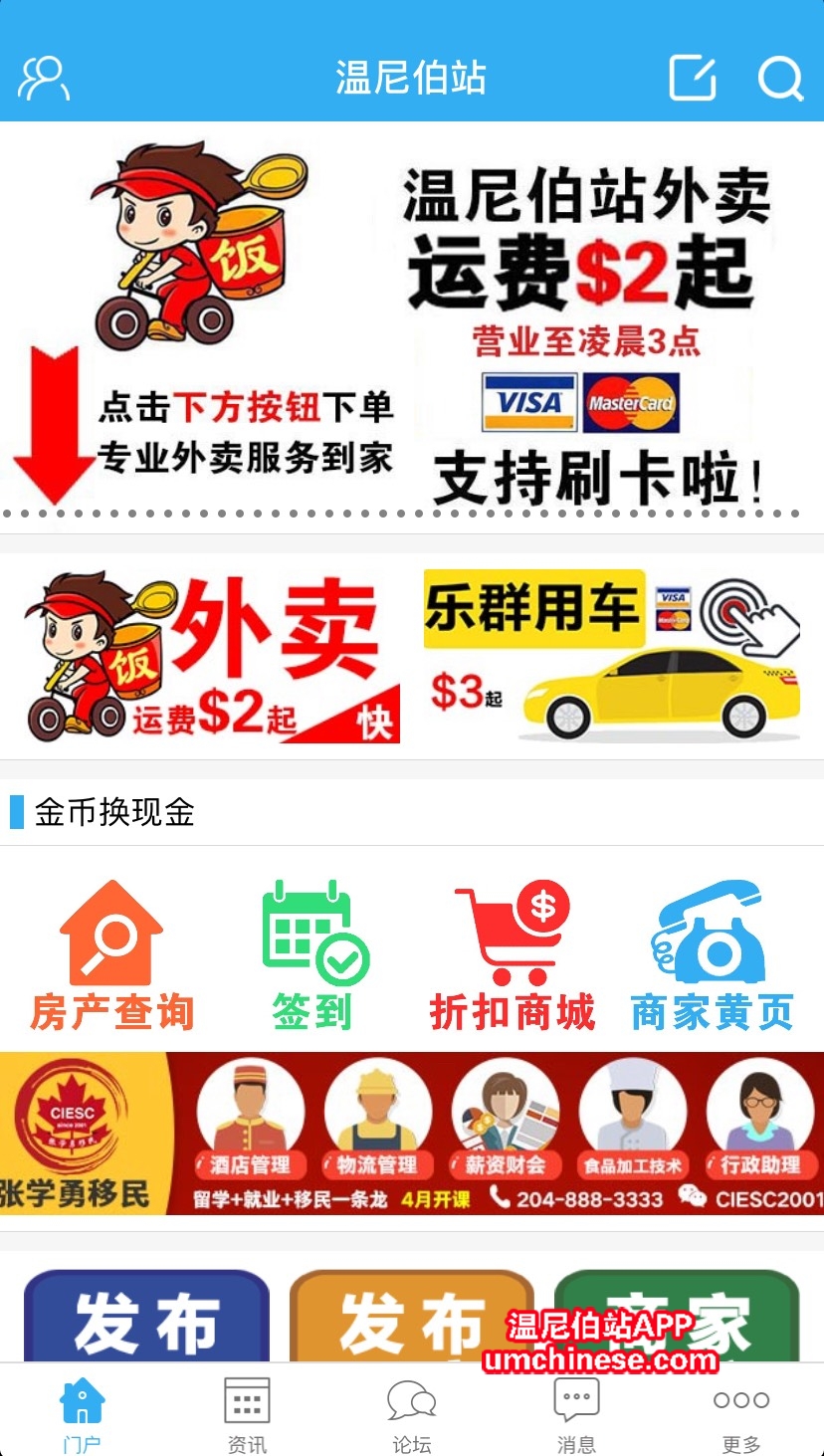Switch to the 消息 tab

[x=576, y=1414]
